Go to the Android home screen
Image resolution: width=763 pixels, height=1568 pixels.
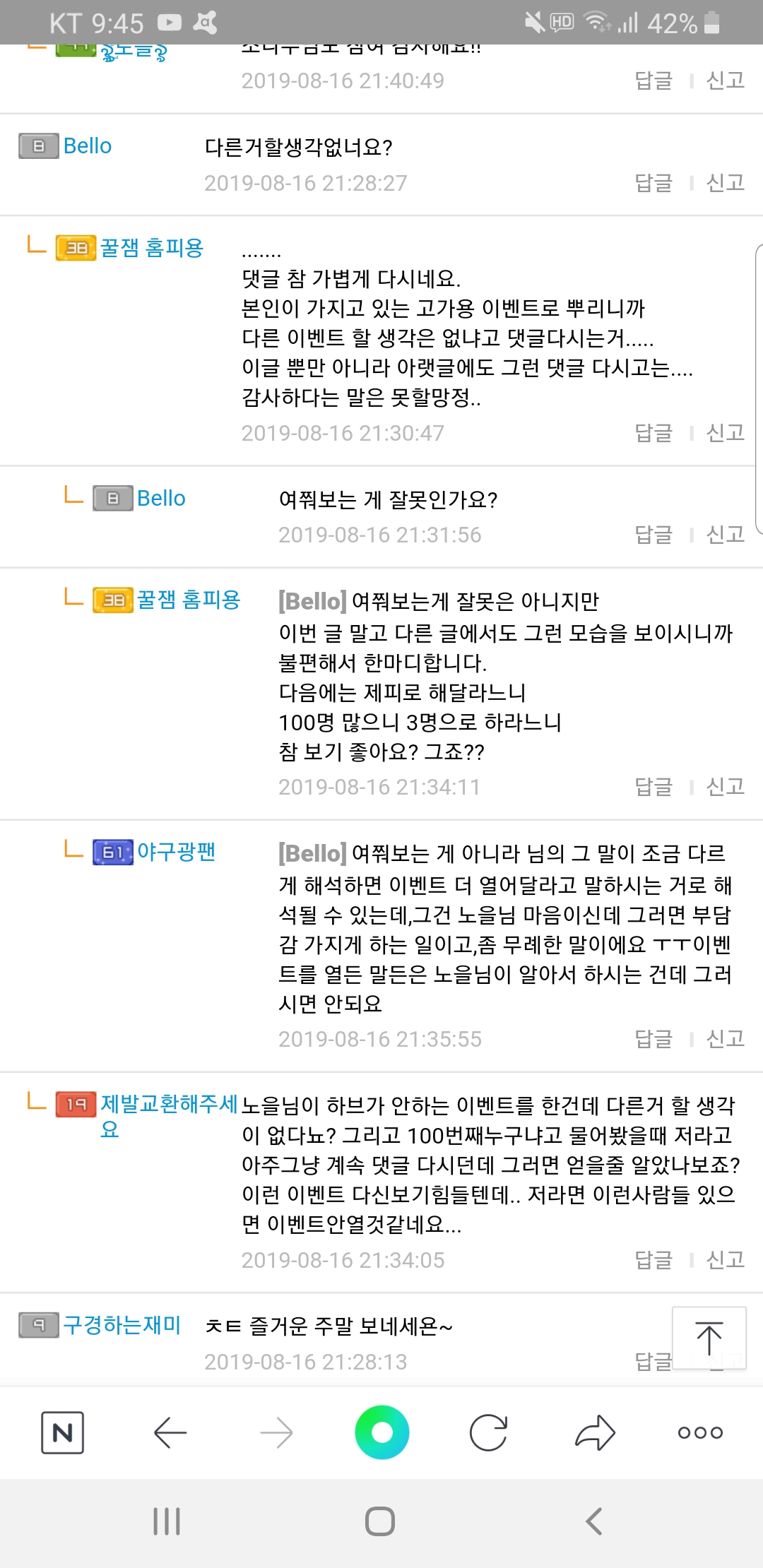point(380,1521)
